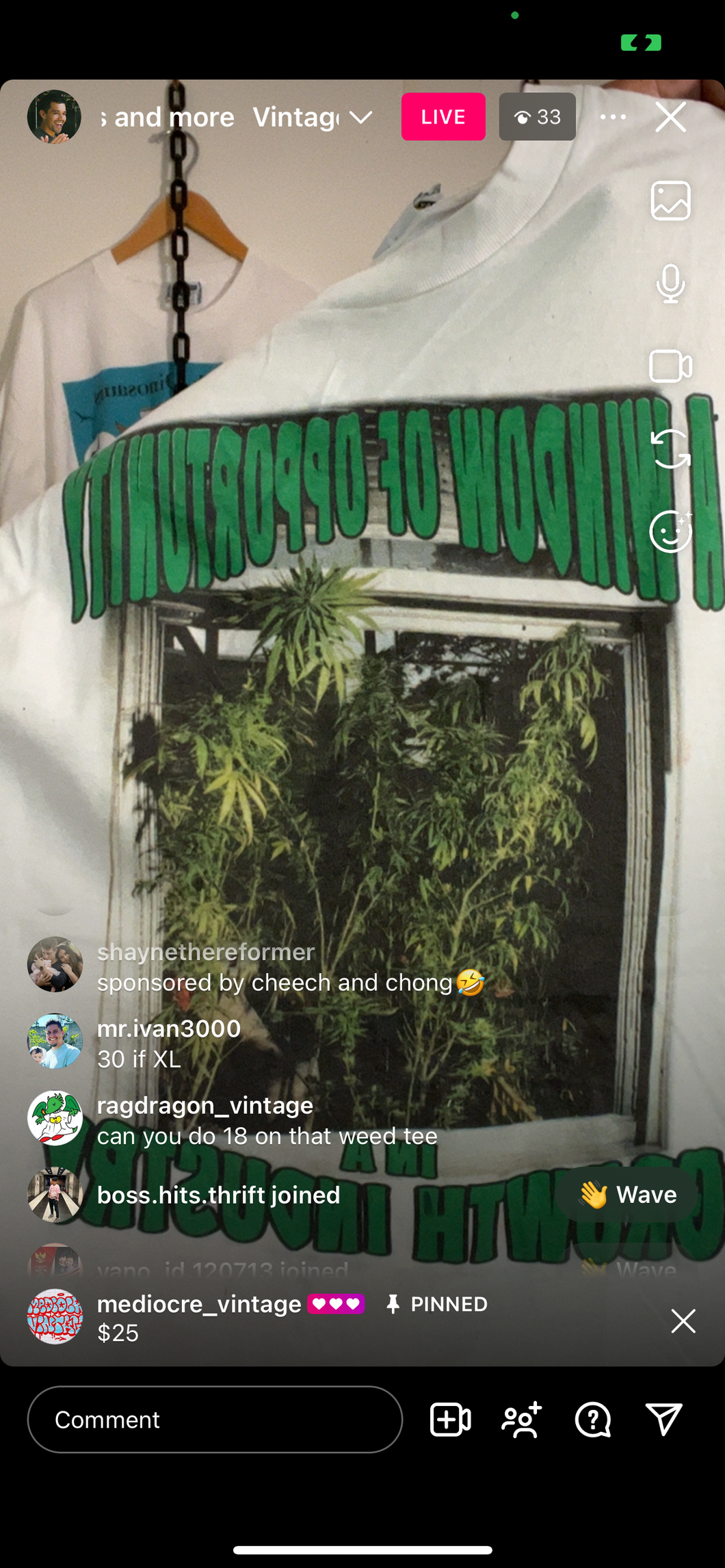The height and width of the screenshot is (1568, 725).
Task: Open ragdragon_vintage's profile avatar
Action: pyautogui.click(x=55, y=1118)
